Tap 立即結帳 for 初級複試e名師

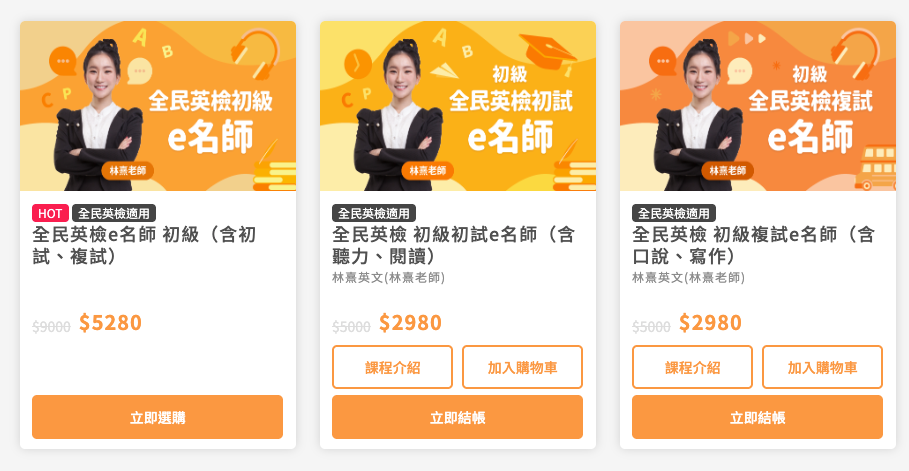pyautogui.click(x=757, y=417)
